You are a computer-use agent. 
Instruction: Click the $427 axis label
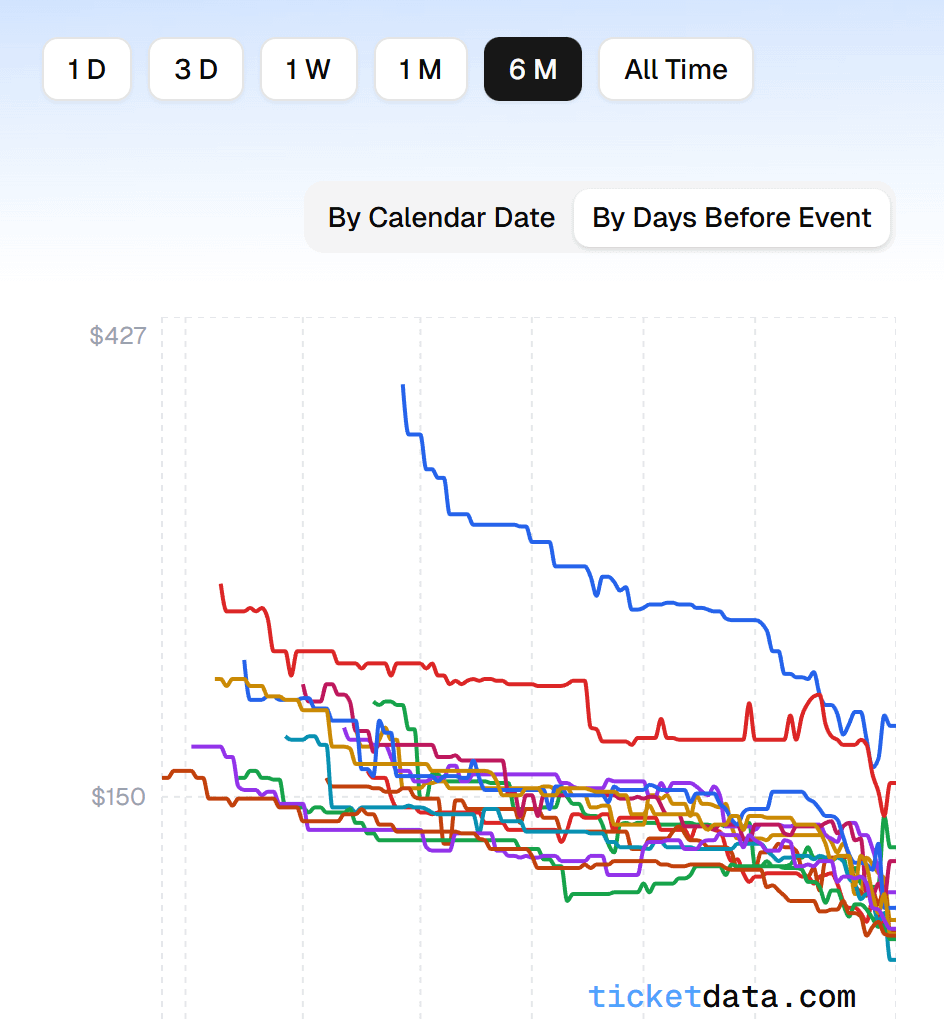coord(117,336)
